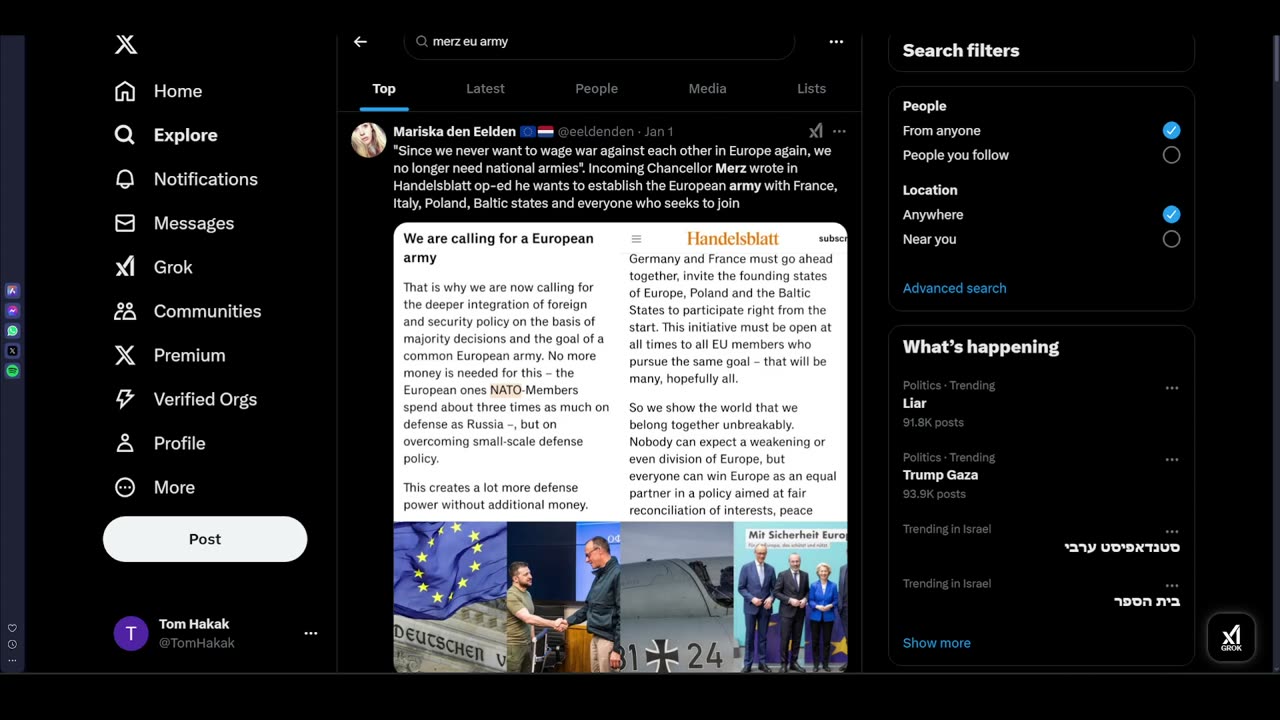Select Near you location filter
Viewport: 1280px width, 720px height.
coord(1171,239)
